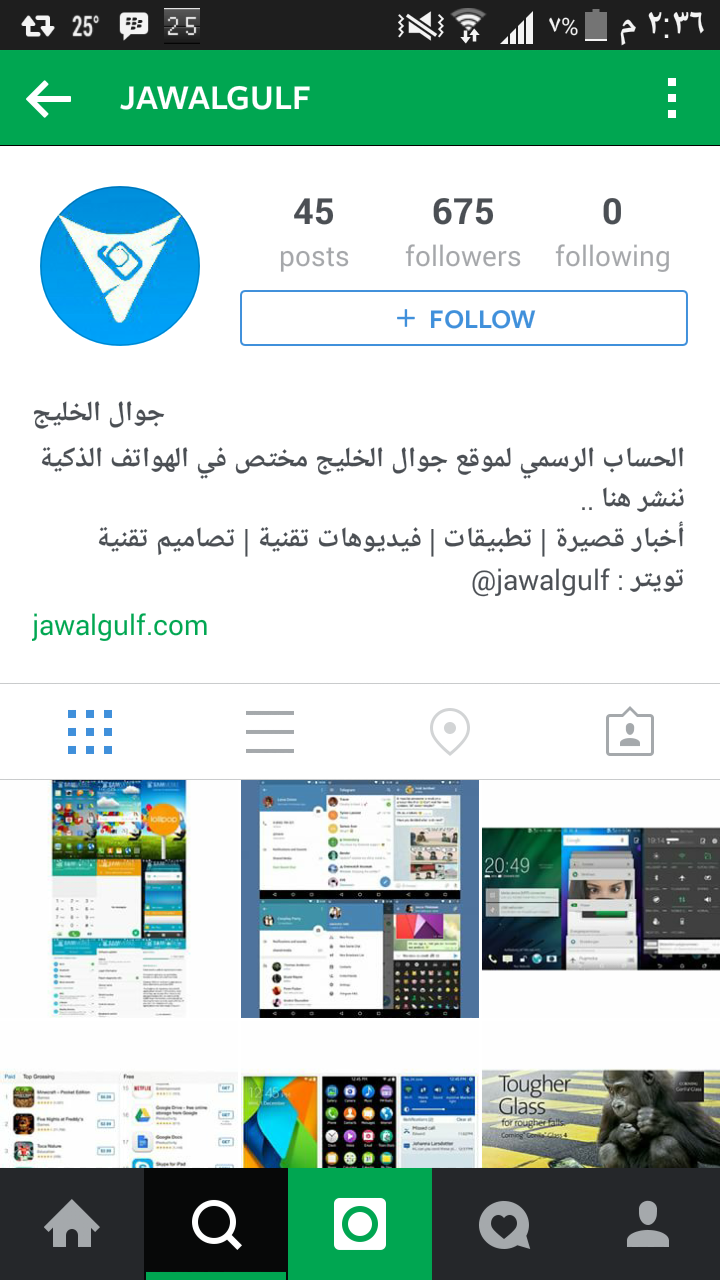
Task: Open the photo map location tab
Action: pos(450,732)
